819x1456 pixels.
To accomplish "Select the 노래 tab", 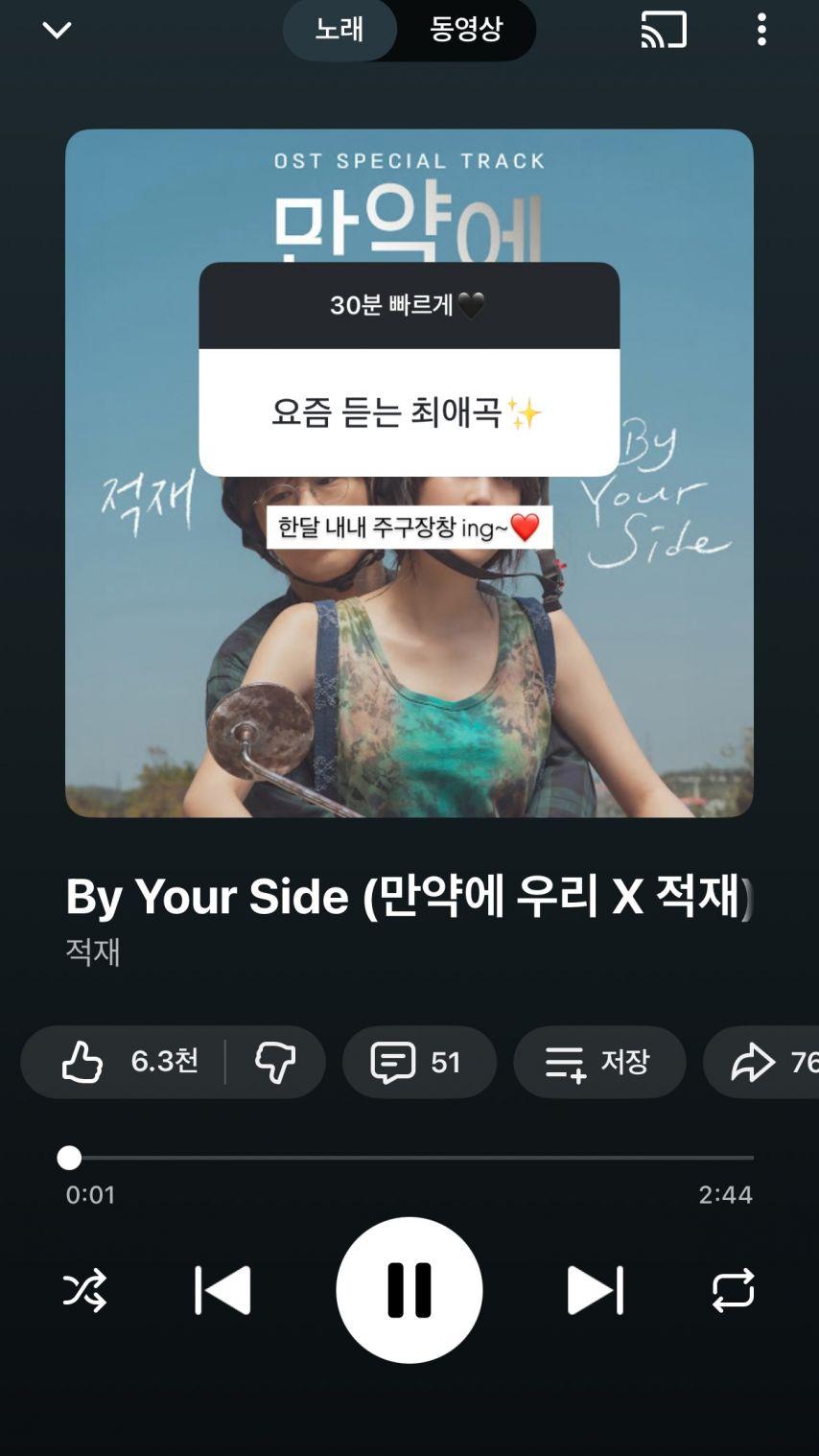I will coord(340,30).
